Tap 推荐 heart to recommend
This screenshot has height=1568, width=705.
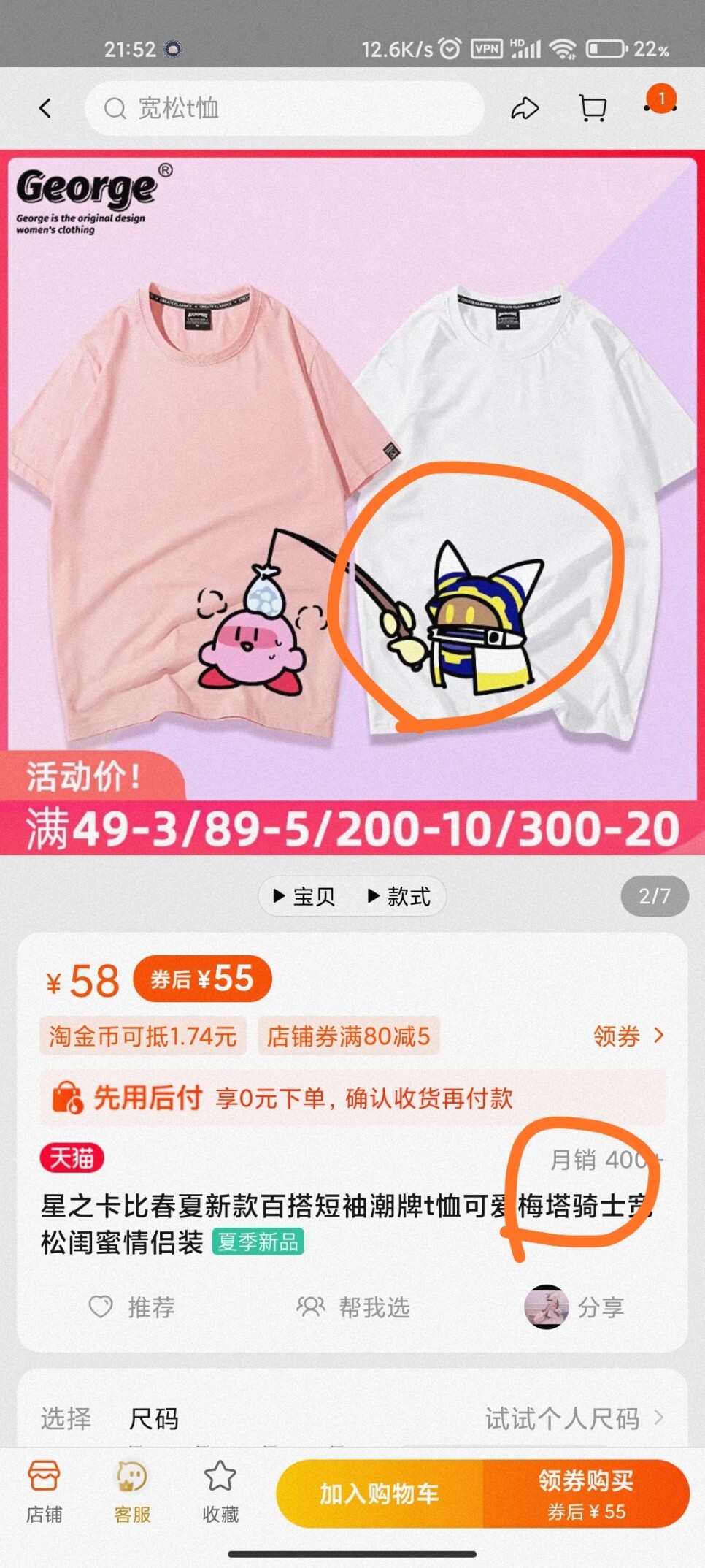[133, 1307]
